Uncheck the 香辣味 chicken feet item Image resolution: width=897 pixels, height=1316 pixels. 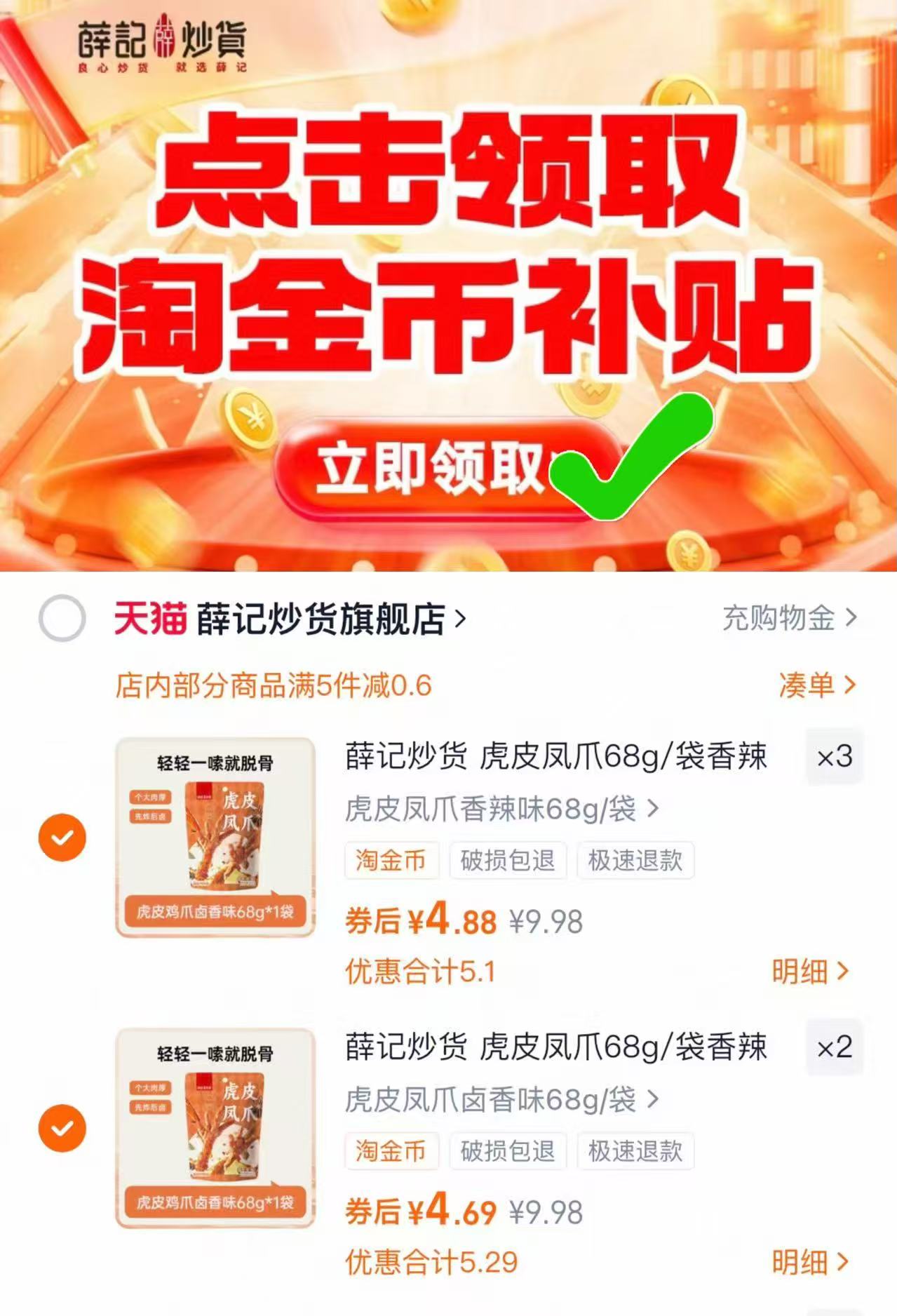click(x=63, y=835)
